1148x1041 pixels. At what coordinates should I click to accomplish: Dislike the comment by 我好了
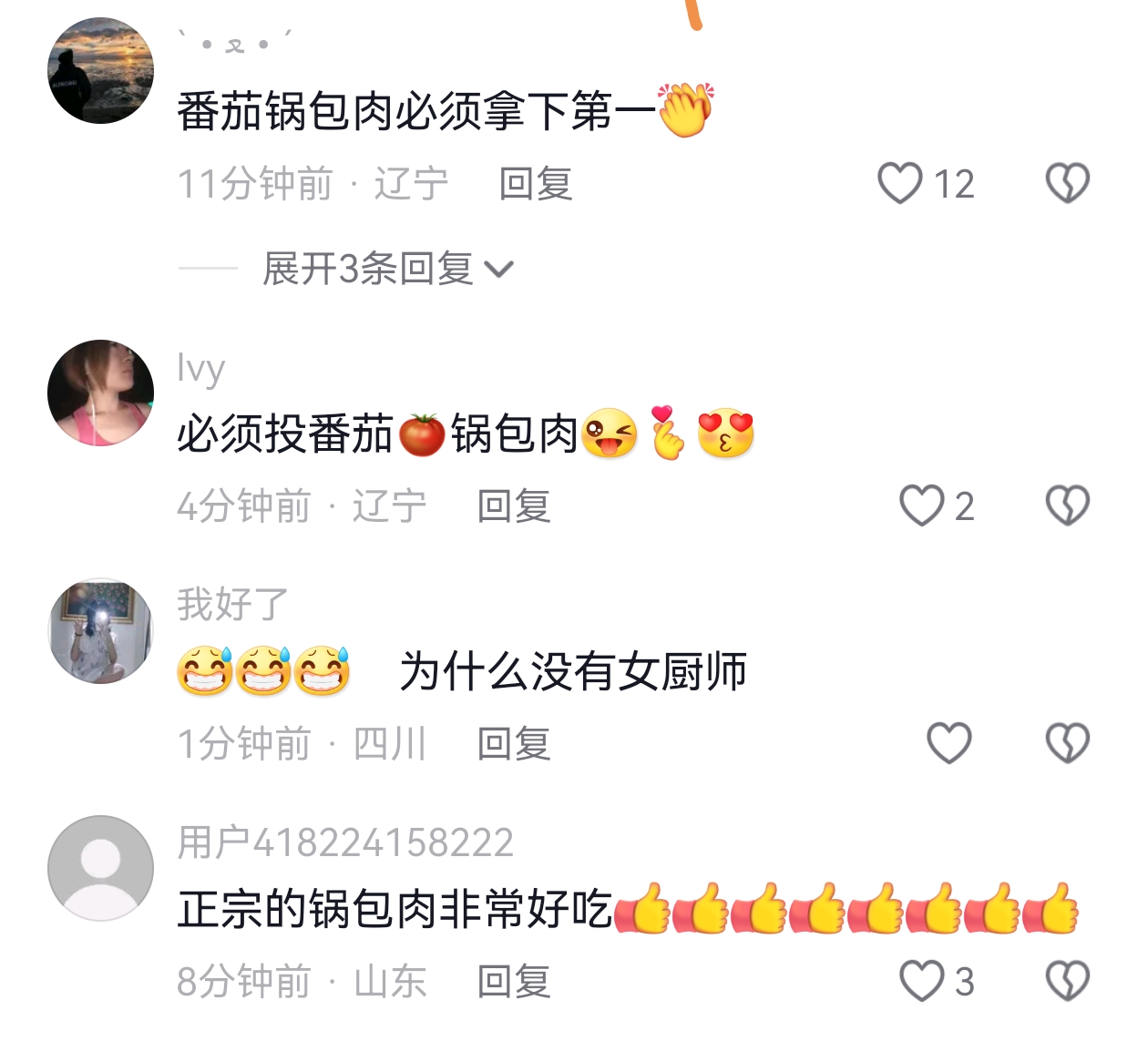pyautogui.click(x=1067, y=743)
